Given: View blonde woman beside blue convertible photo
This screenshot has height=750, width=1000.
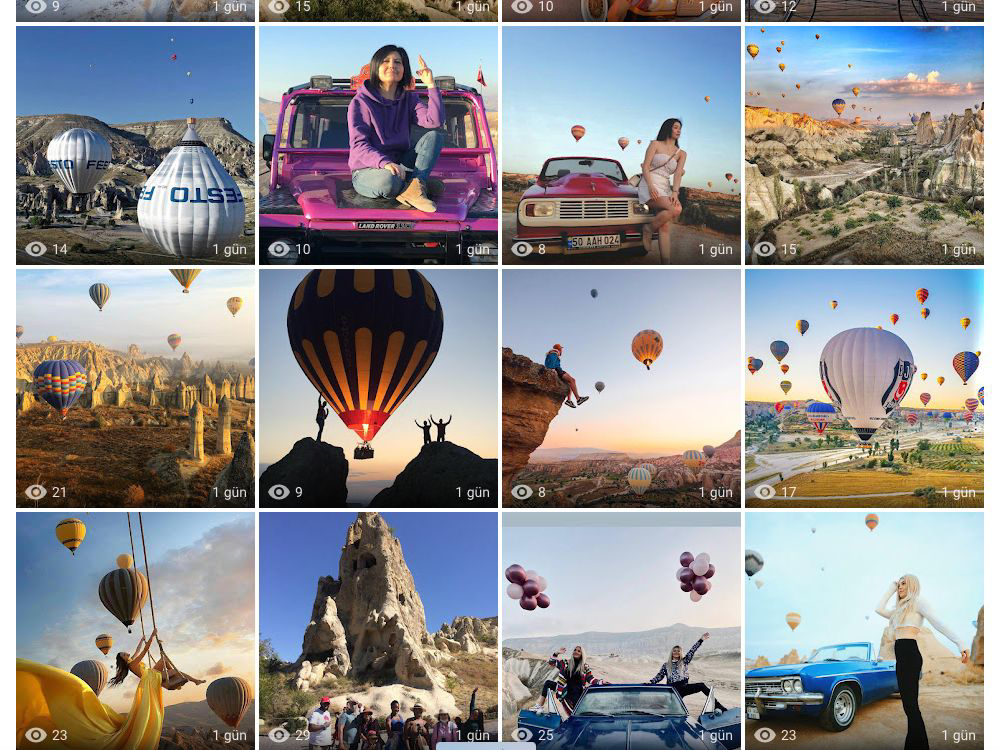Looking at the screenshot, I should click(864, 630).
